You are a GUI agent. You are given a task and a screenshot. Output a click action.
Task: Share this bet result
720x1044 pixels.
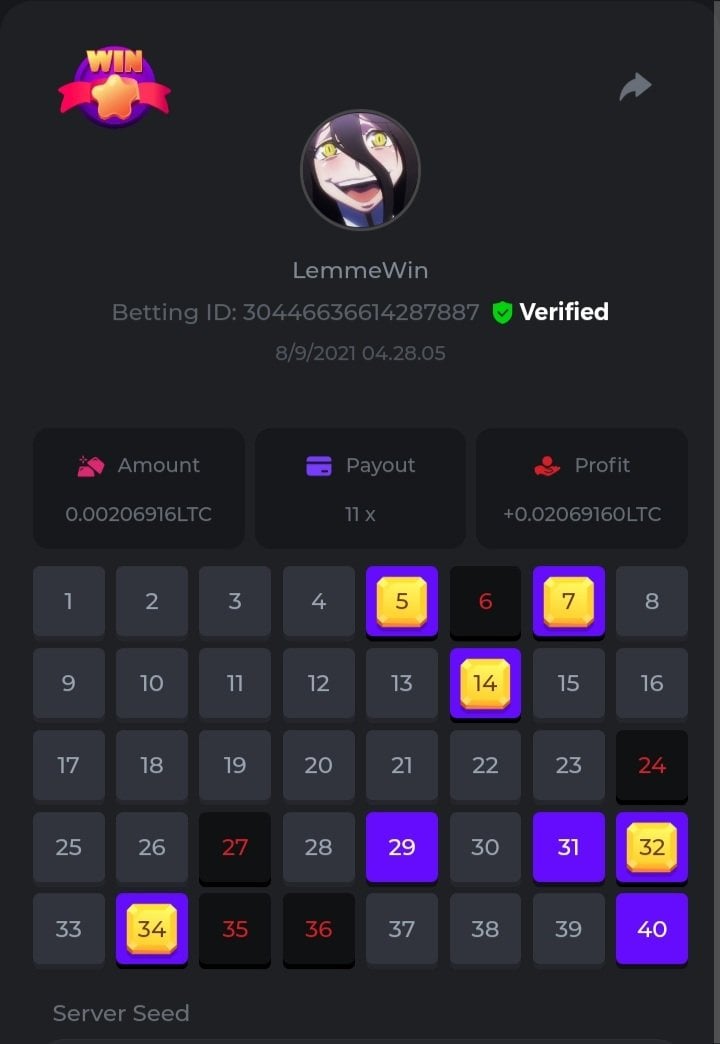tap(635, 88)
